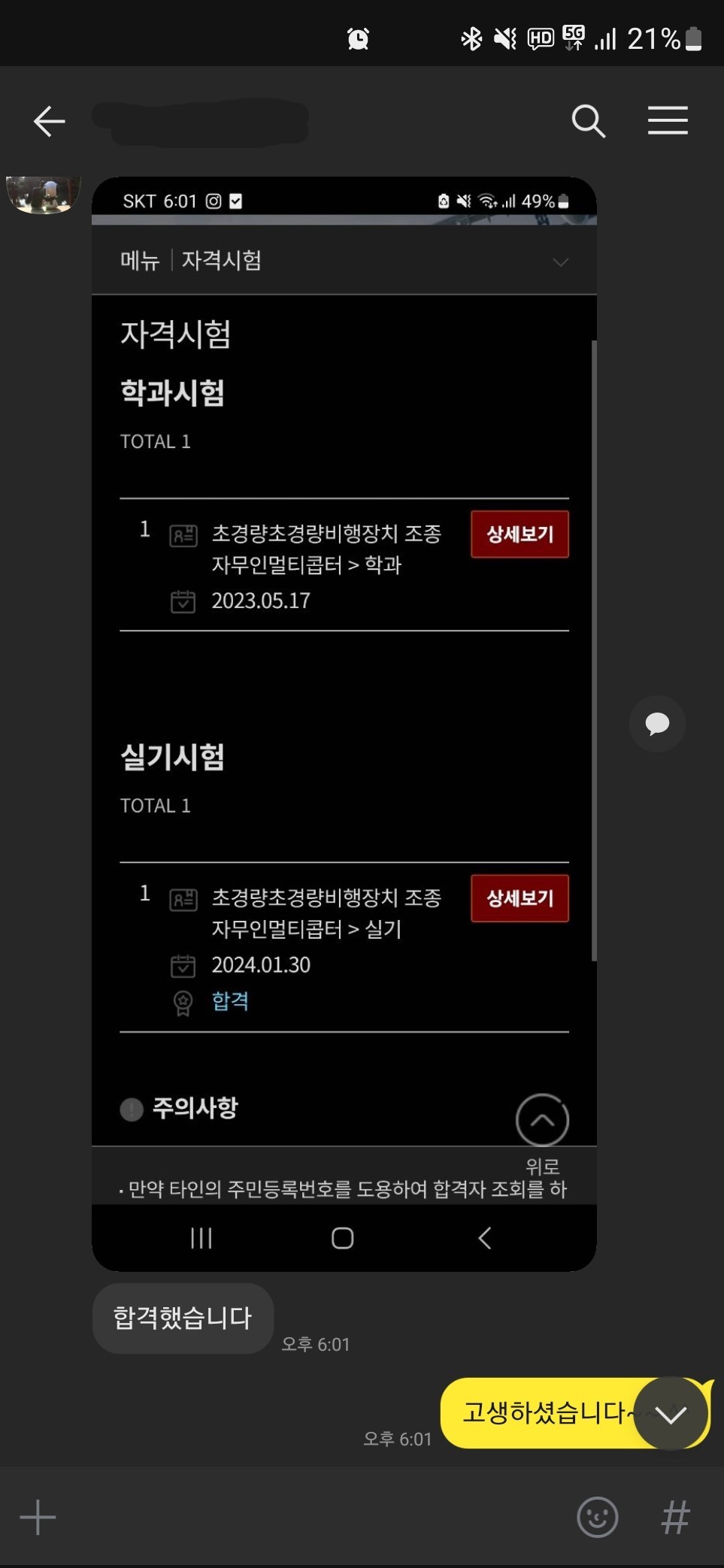Go back from this chat room

(50, 122)
